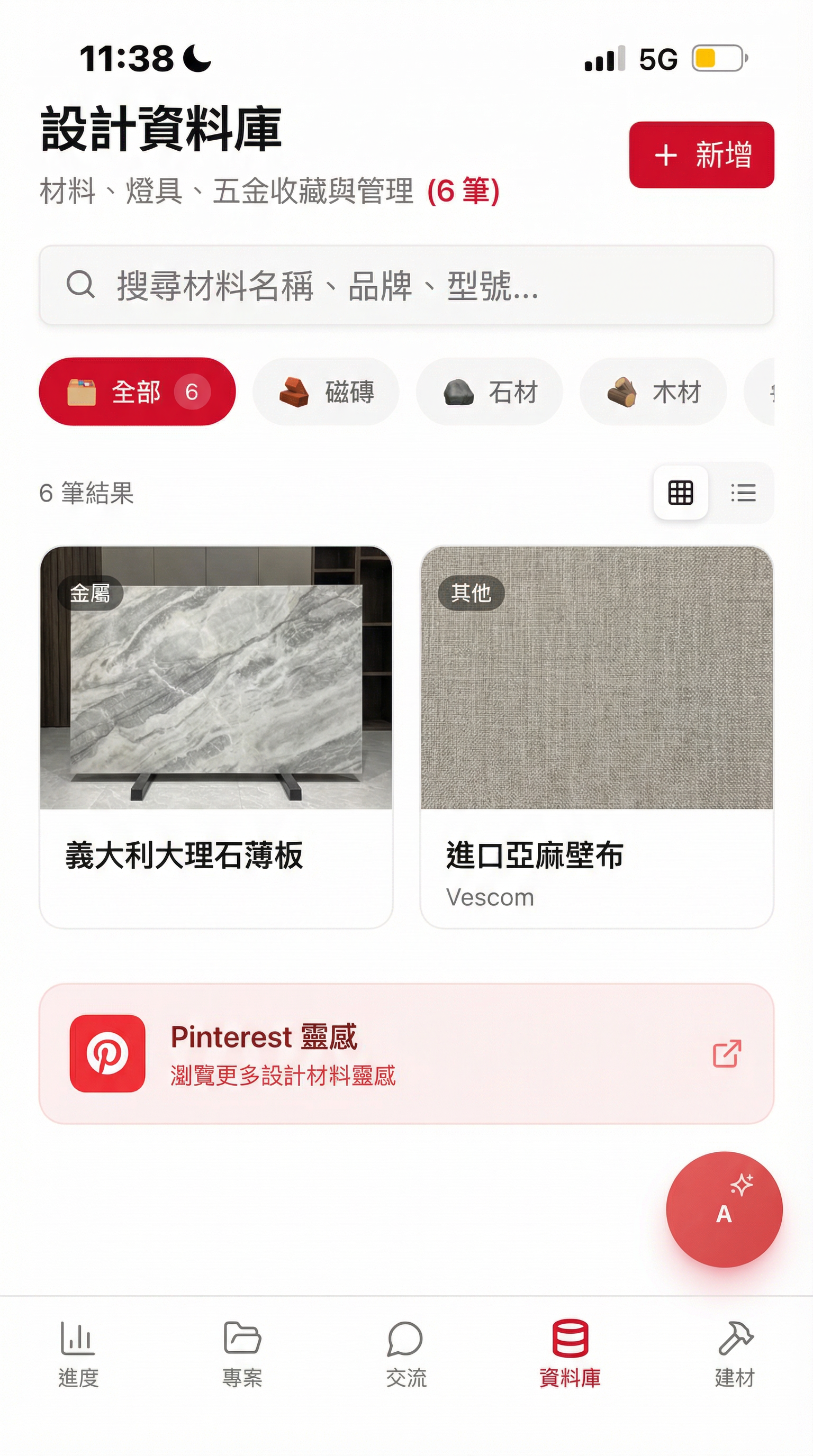Enable grid view layout
Image resolution: width=813 pixels, height=1456 pixels.
coord(681,493)
